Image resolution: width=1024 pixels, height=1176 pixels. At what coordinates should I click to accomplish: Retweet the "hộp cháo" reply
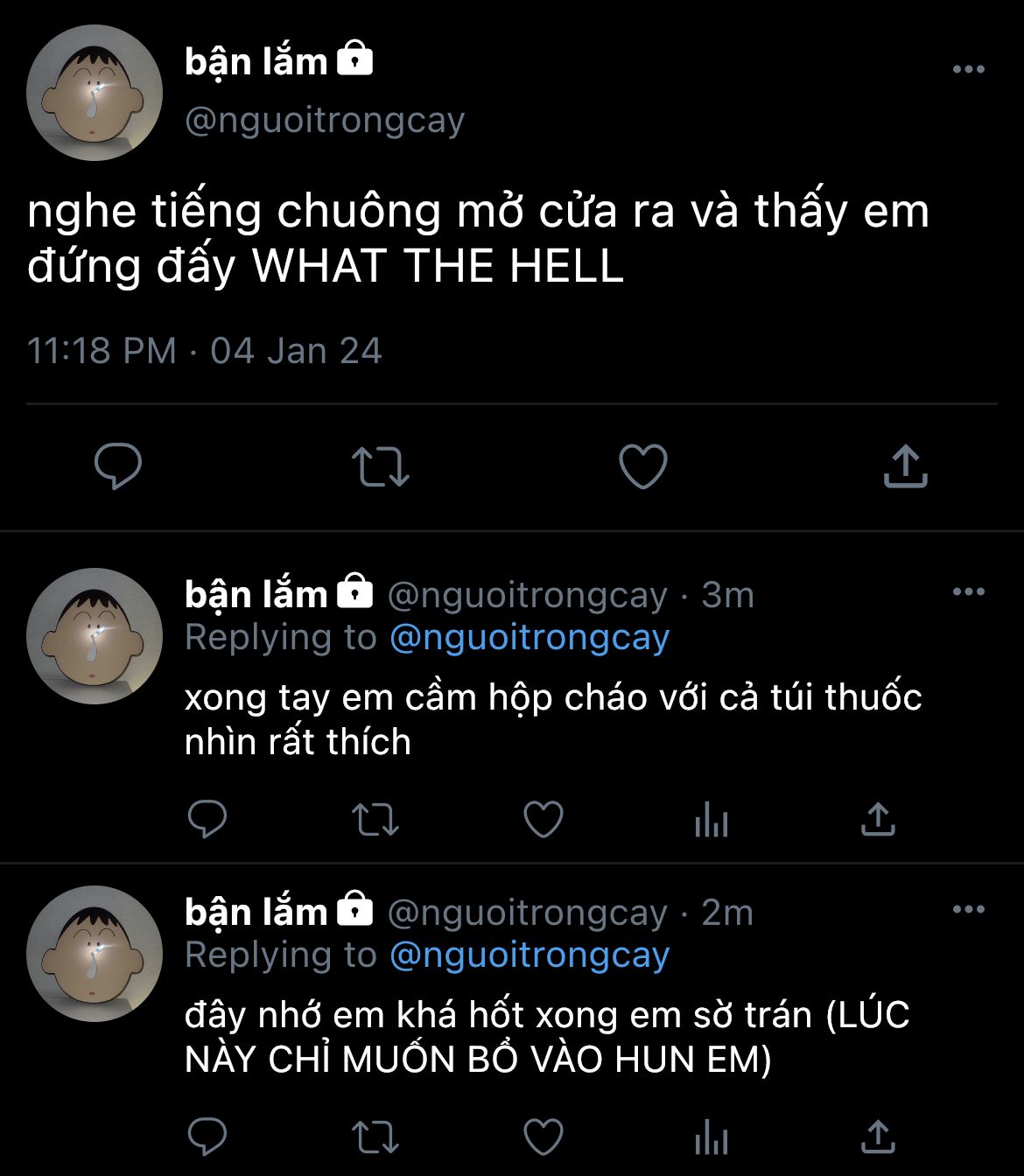(x=375, y=820)
